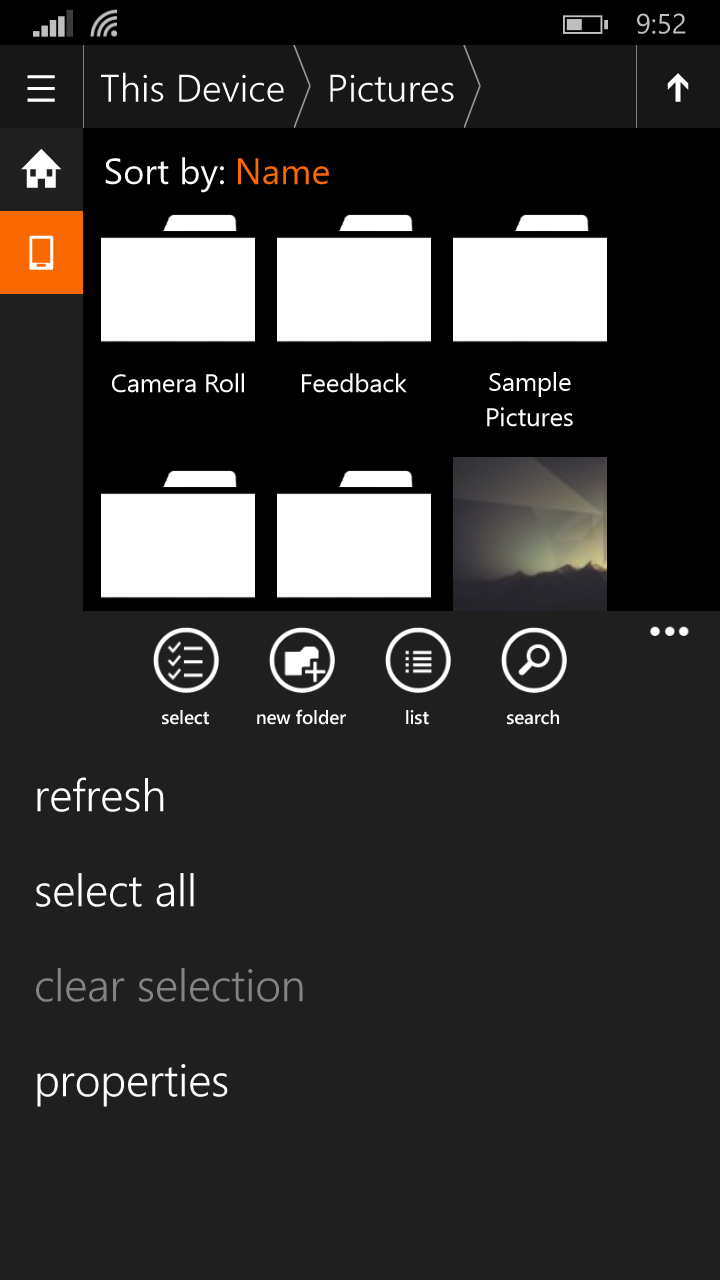This screenshot has height=1280, width=720.
Task: Tap the Pictures breadcrumb
Action: click(x=391, y=89)
